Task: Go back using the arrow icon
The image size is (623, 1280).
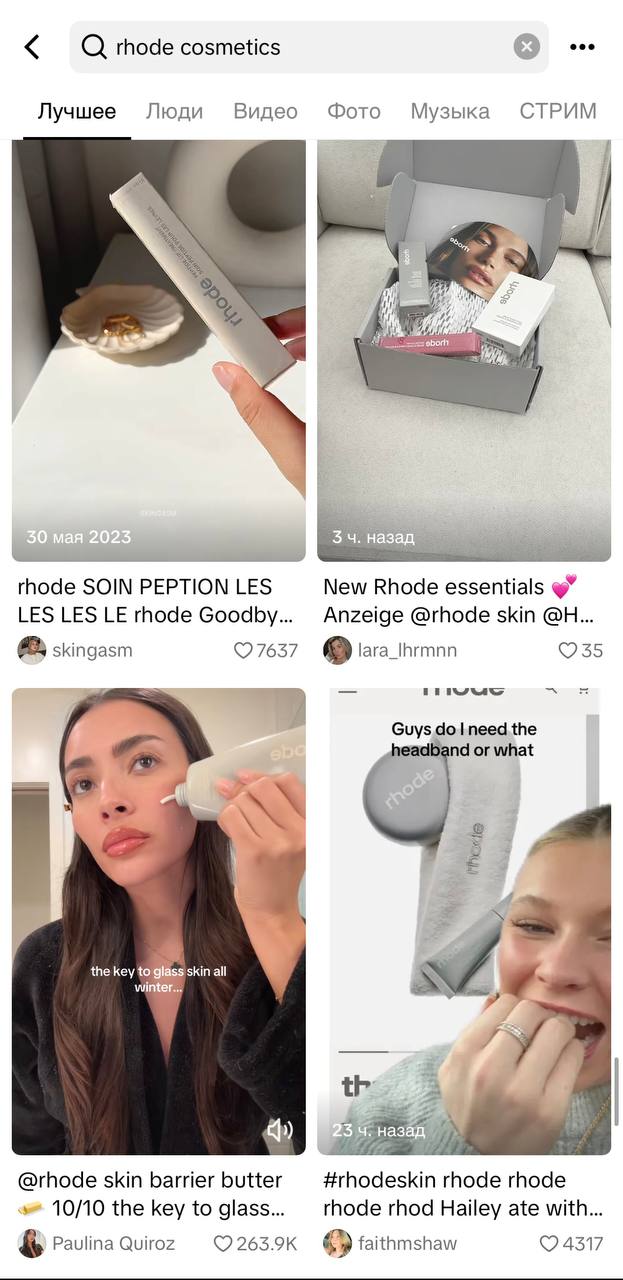Action: point(32,47)
